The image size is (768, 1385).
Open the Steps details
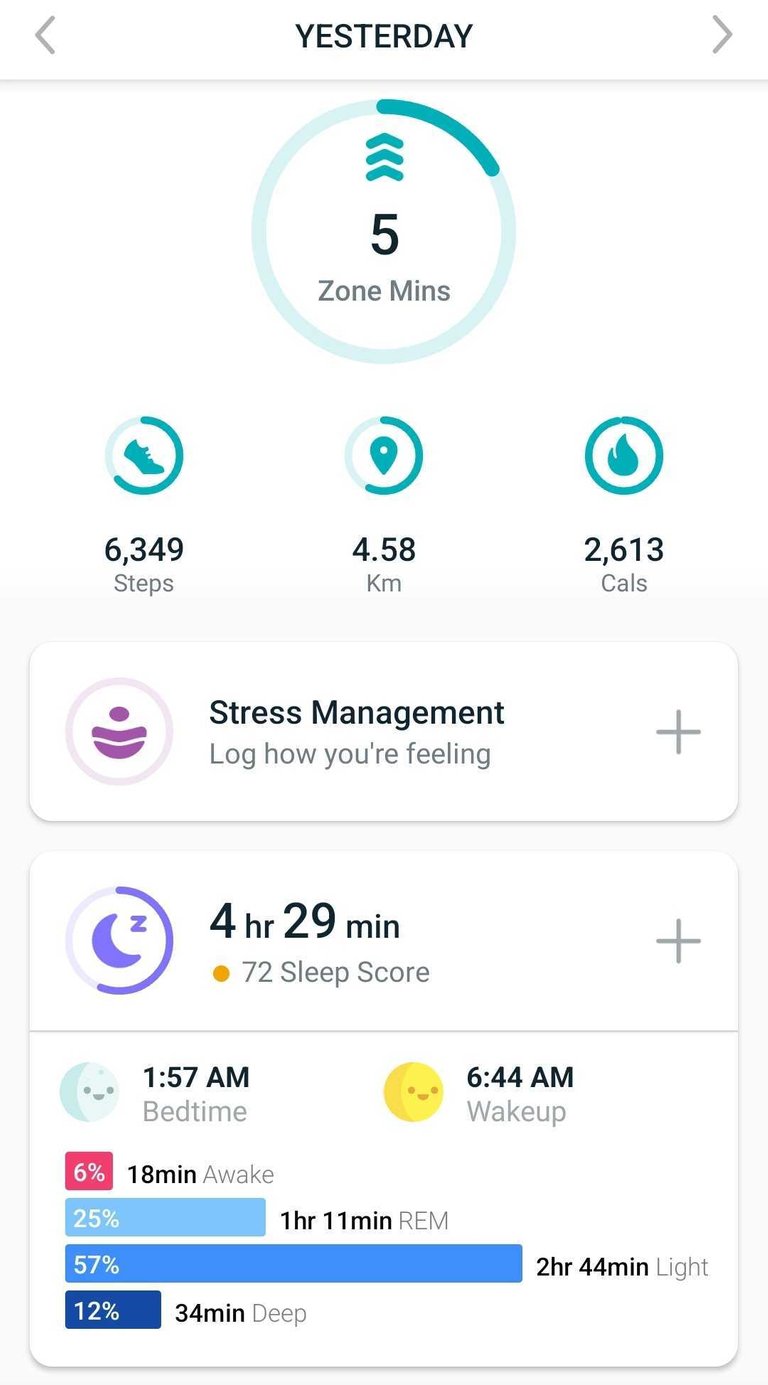[x=144, y=505]
